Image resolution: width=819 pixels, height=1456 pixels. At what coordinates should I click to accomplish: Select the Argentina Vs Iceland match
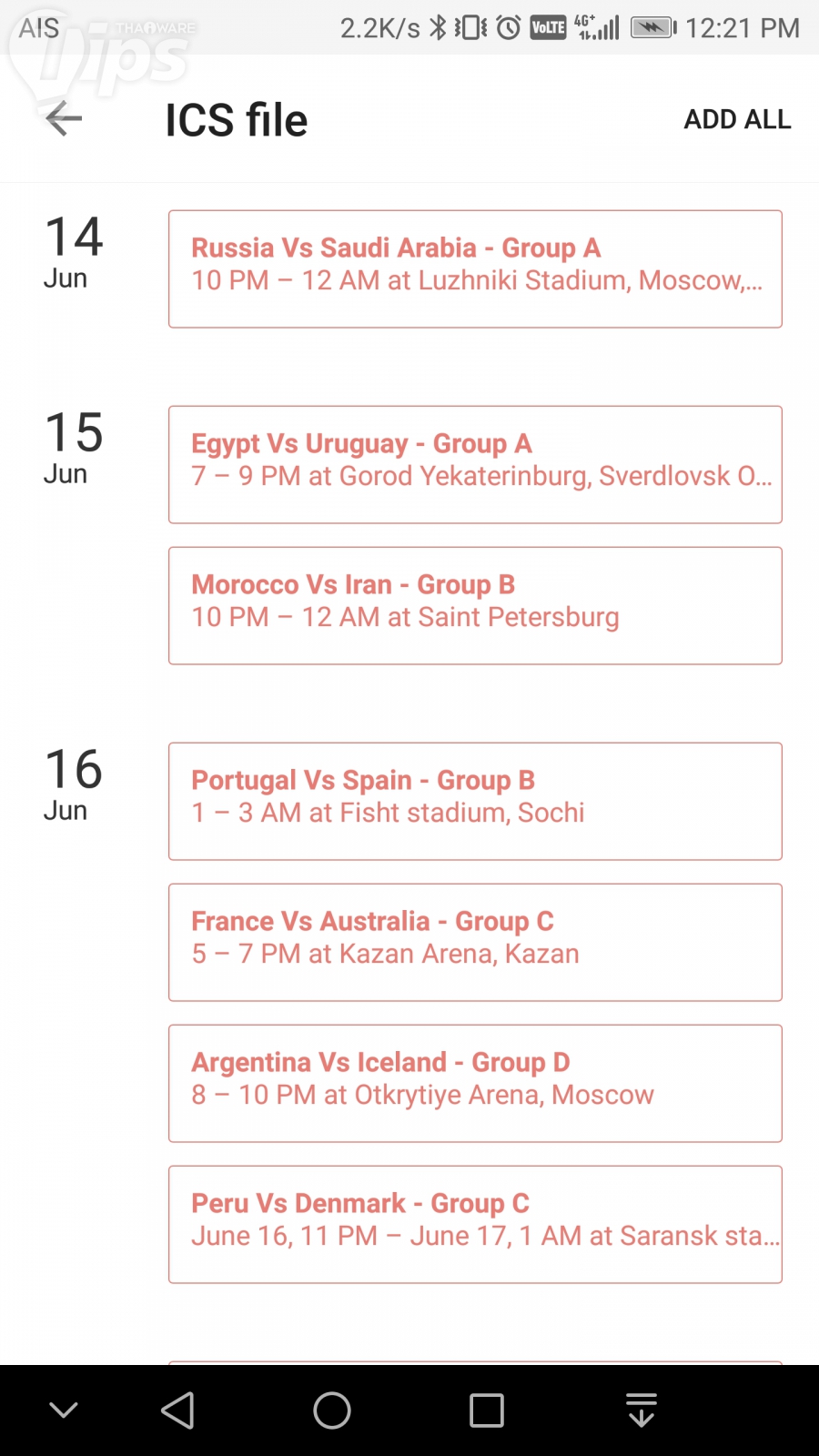tap(475, 1084)
